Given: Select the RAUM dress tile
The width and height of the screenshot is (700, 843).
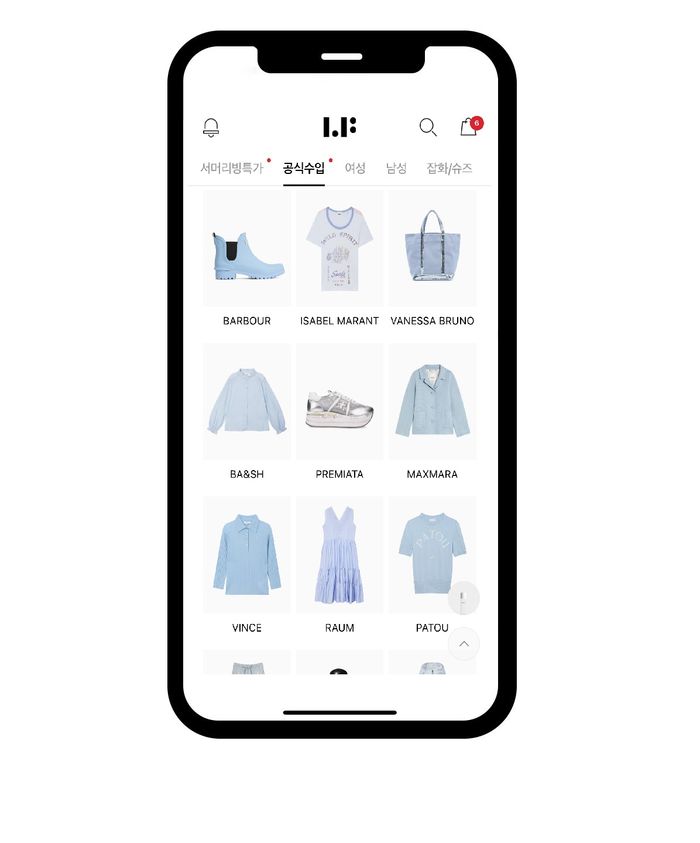Looking at the screenshot, I should [340, 556].
